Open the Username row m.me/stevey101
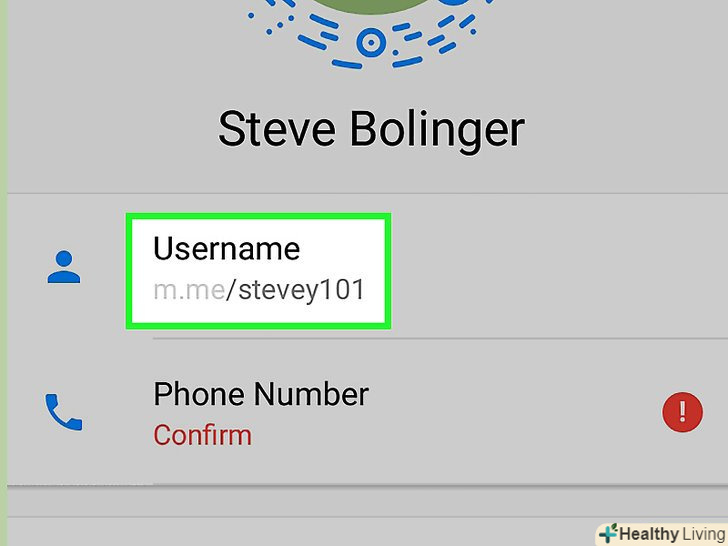 [x=258, y=269]
